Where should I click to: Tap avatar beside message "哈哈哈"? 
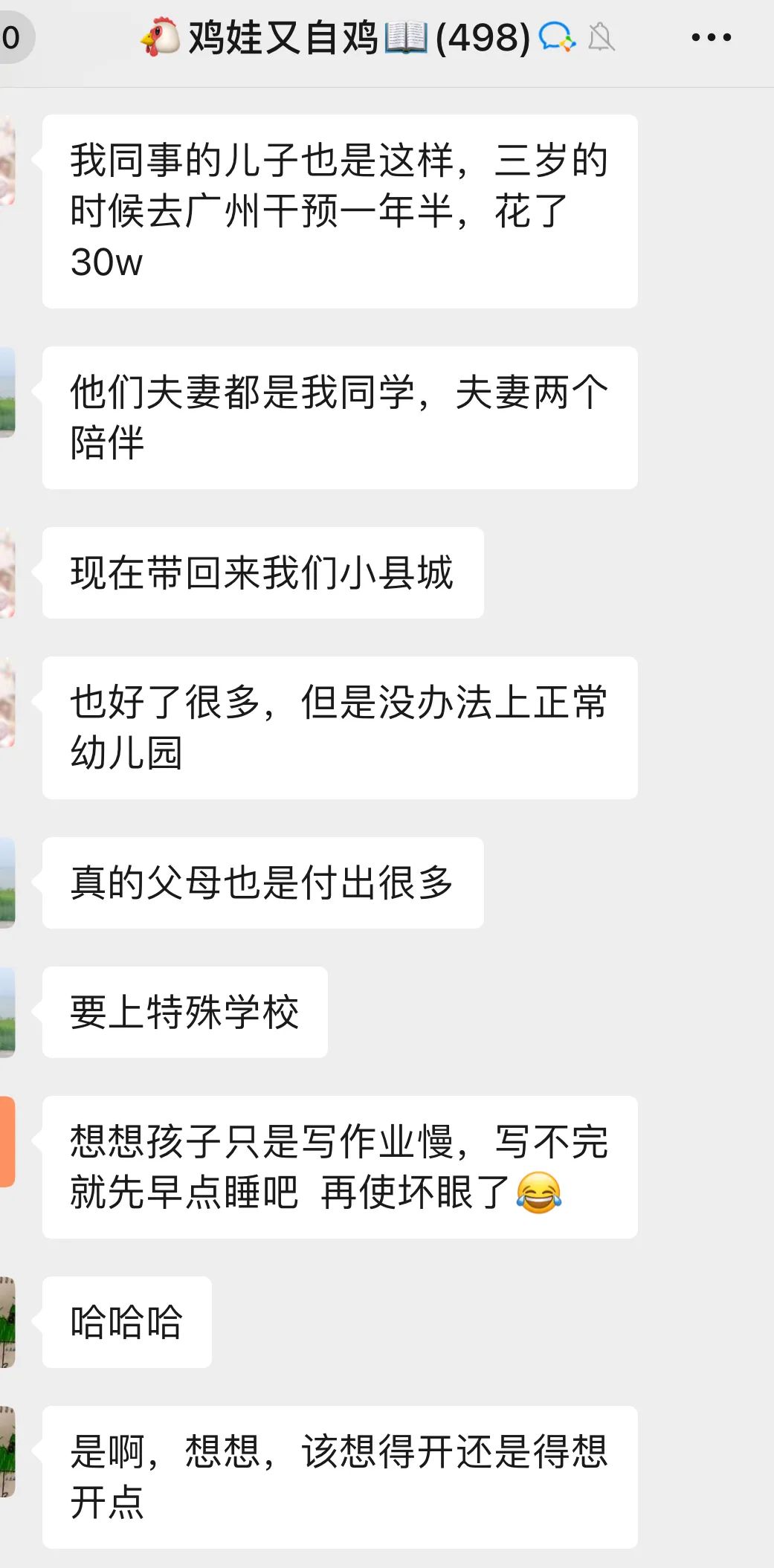tap(7, 1322)
